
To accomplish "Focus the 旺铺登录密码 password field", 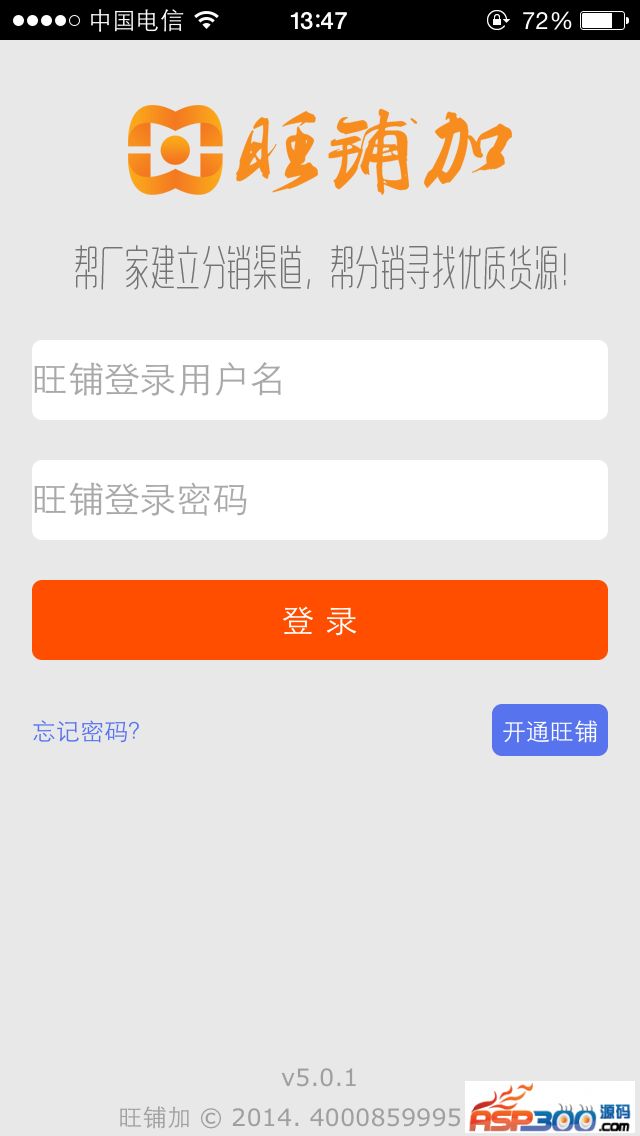I will [x=320, y=500].
